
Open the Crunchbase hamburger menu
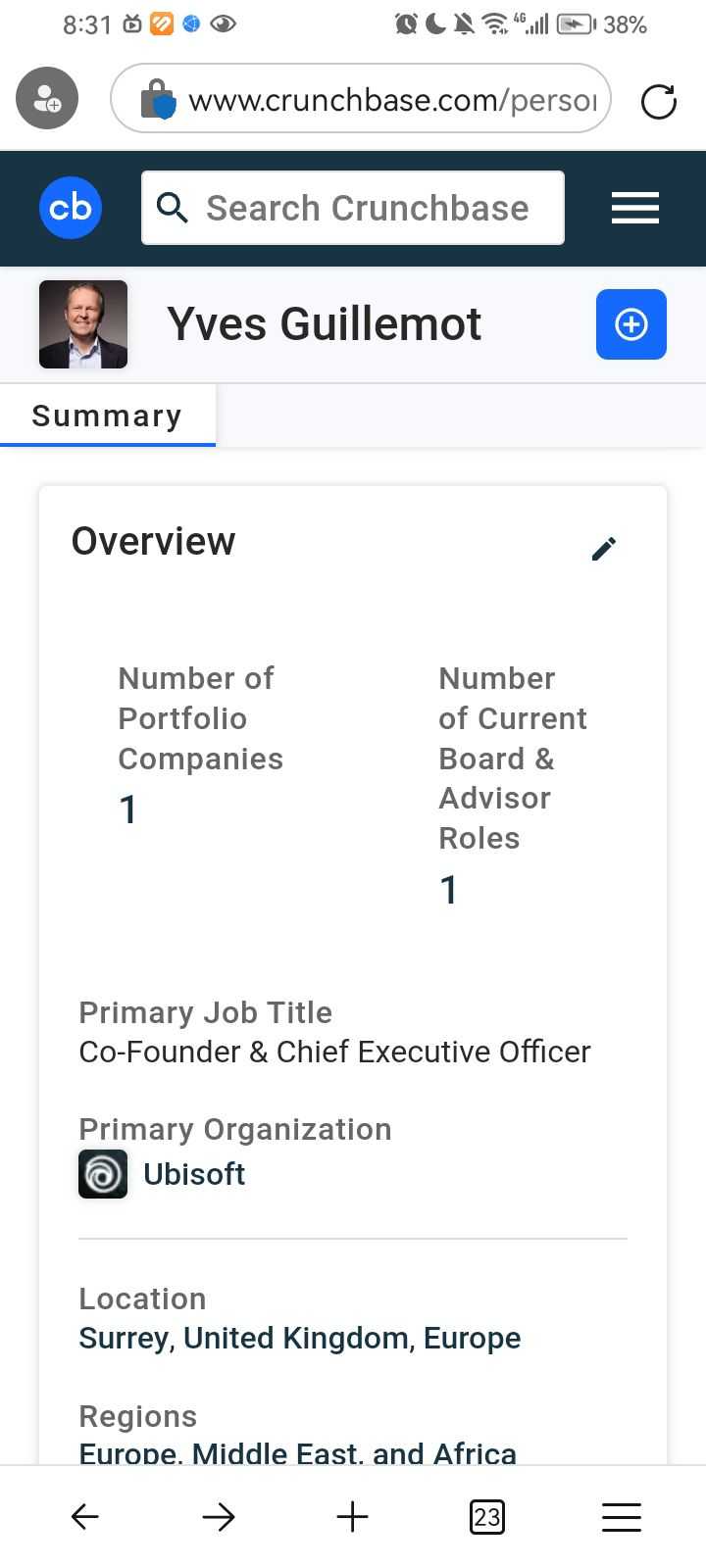pyautogui.click(x=635, y=208)
